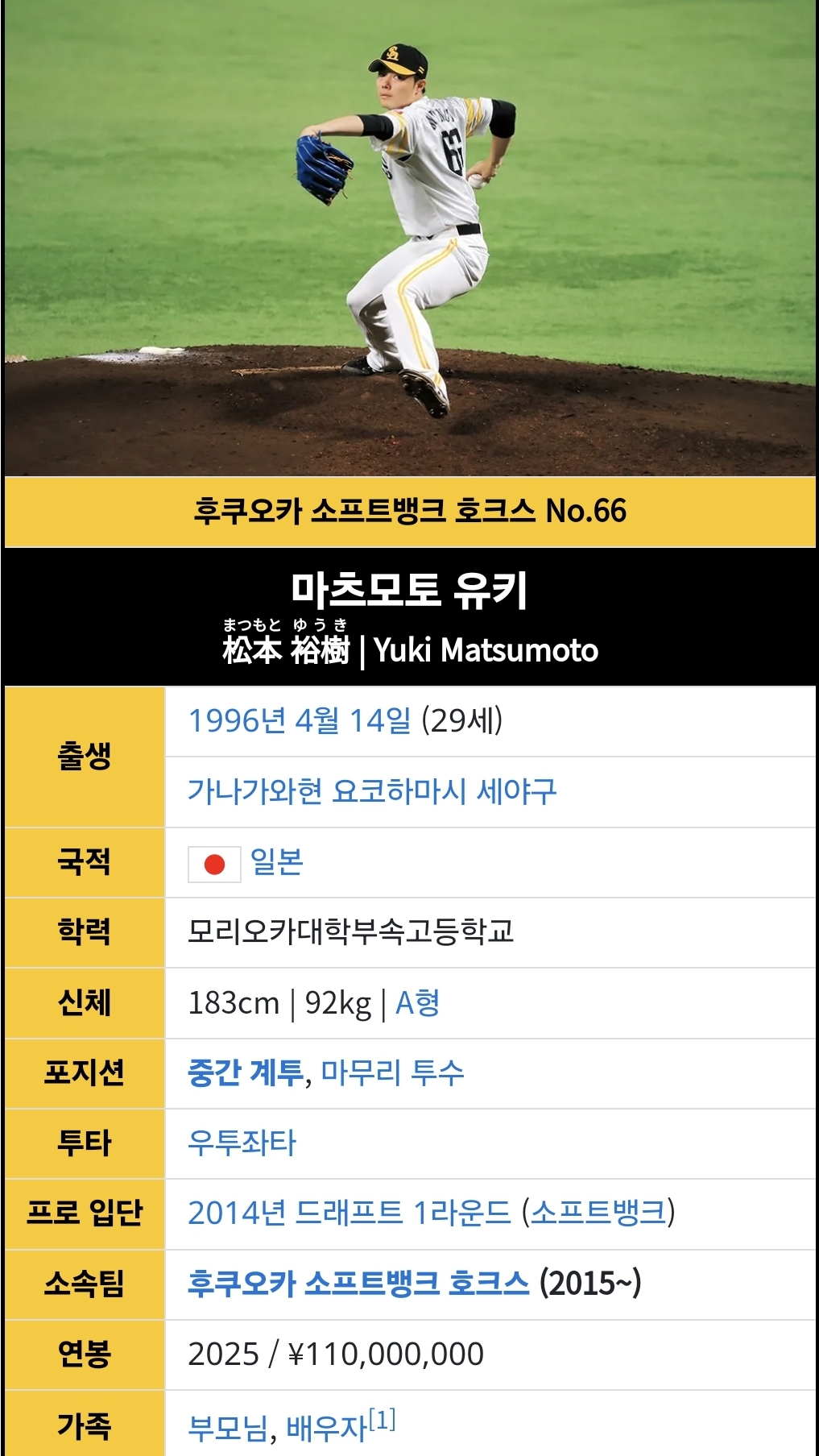The width and height of the screenshot is (819, 1456).
Task: Open the 중간 계투 position link
Action: click(x=246, y=1072)
